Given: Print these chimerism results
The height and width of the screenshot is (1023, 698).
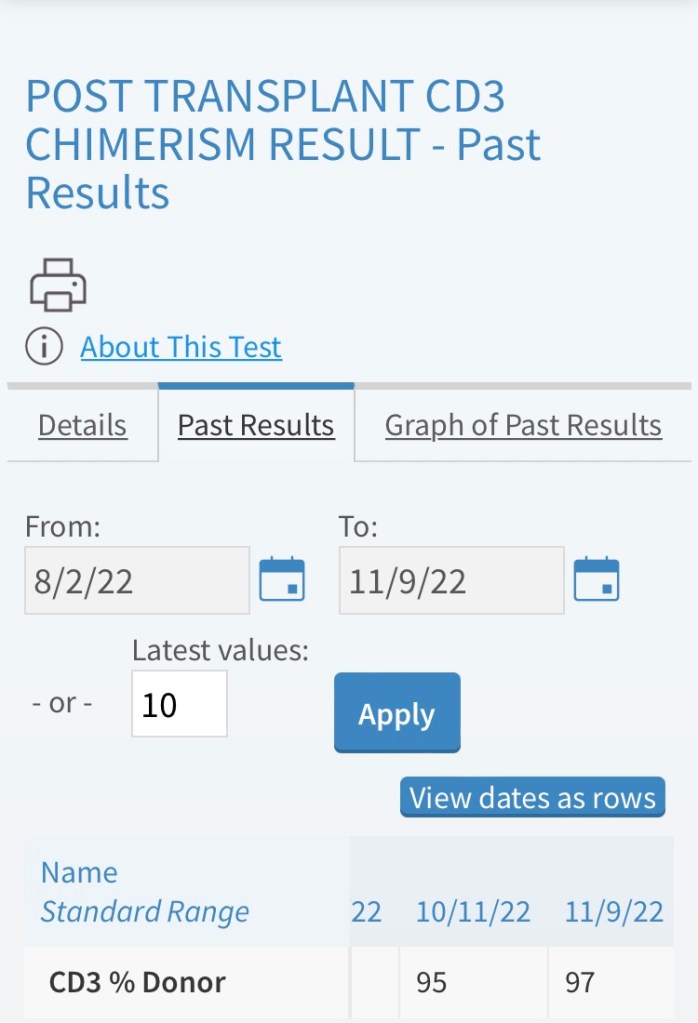Looking at the screenshot, I should [x=58, y=285].
